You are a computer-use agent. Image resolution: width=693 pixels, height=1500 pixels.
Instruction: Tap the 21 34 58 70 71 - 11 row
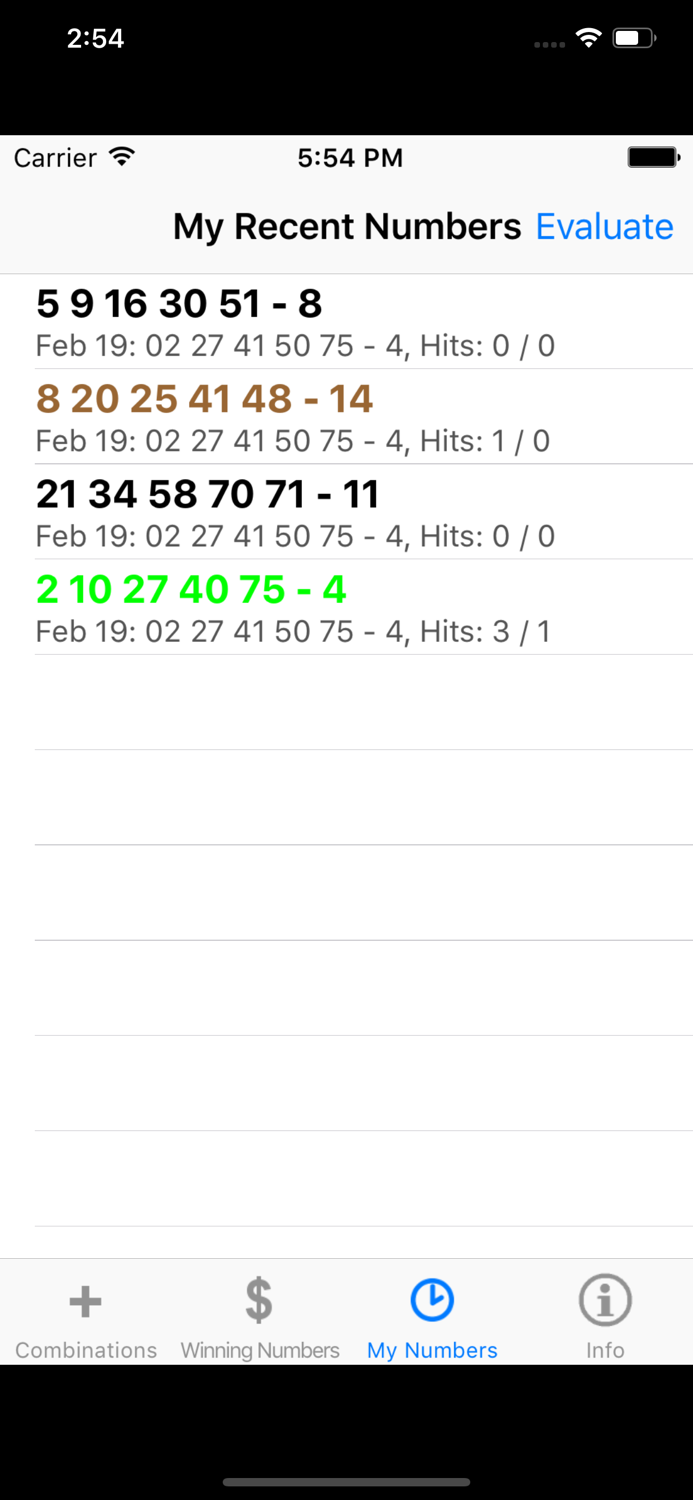pos(346,512)
